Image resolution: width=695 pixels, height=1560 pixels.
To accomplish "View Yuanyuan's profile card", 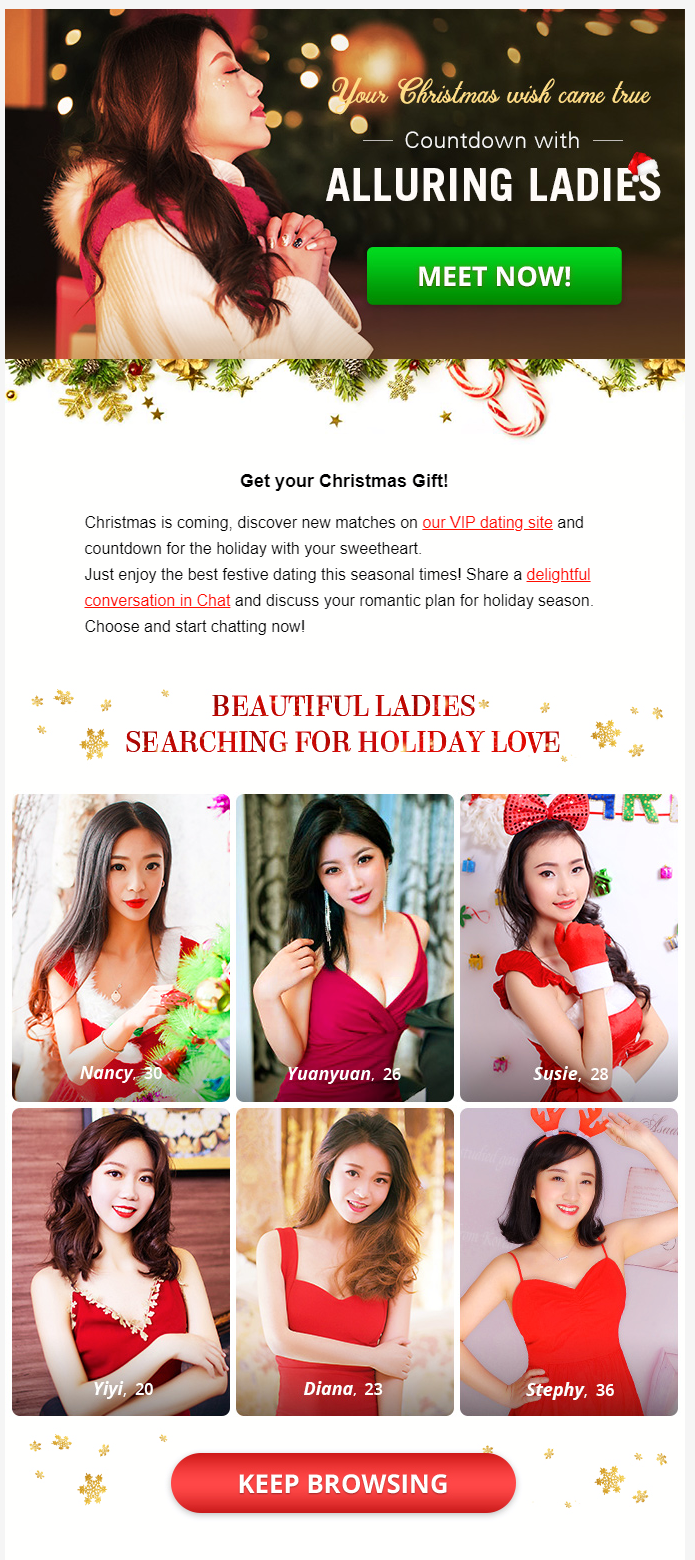I will point(344,947).
